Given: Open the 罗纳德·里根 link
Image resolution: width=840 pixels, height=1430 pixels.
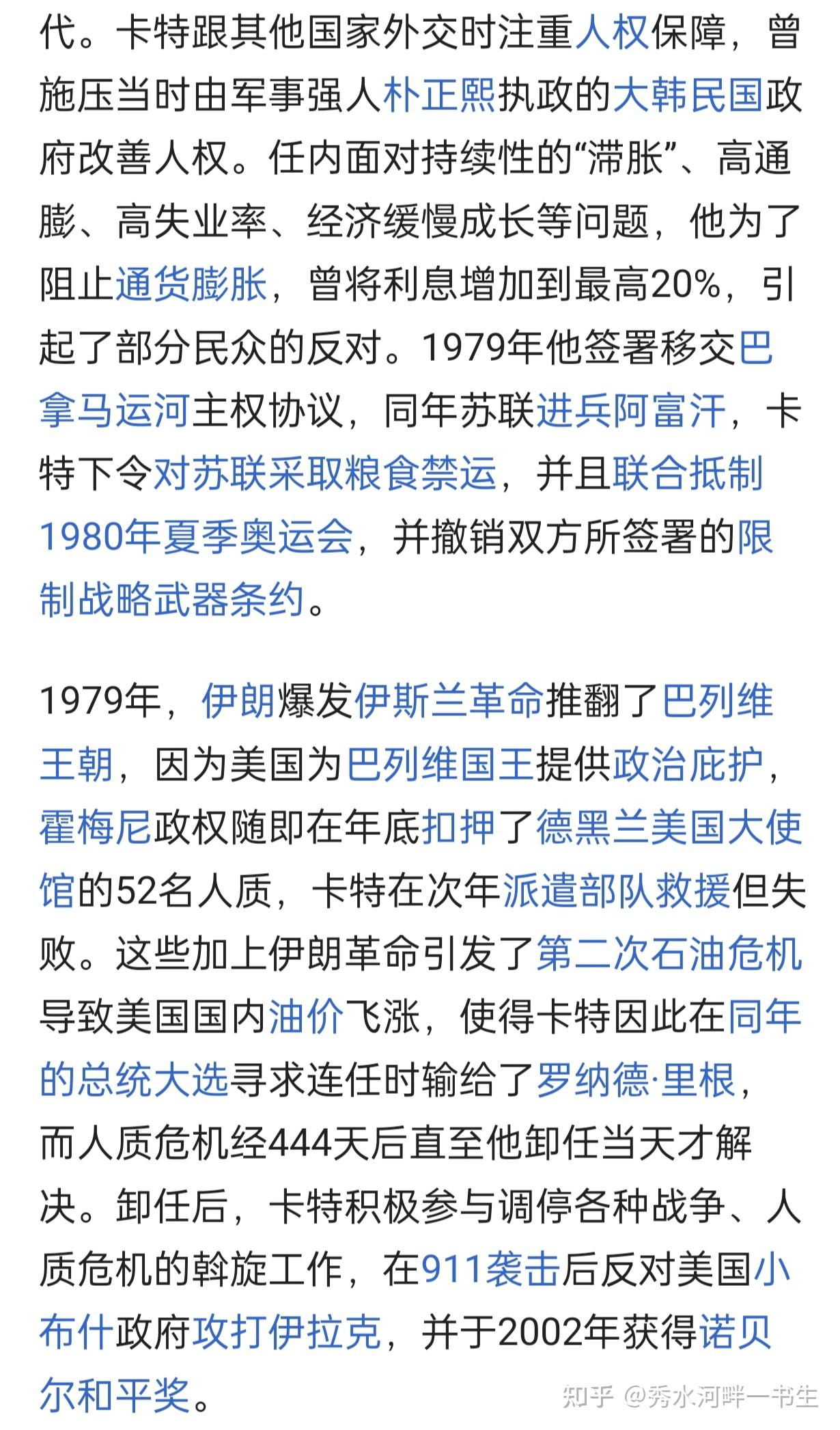Looking at the screenshot, I should point(636,1080).
